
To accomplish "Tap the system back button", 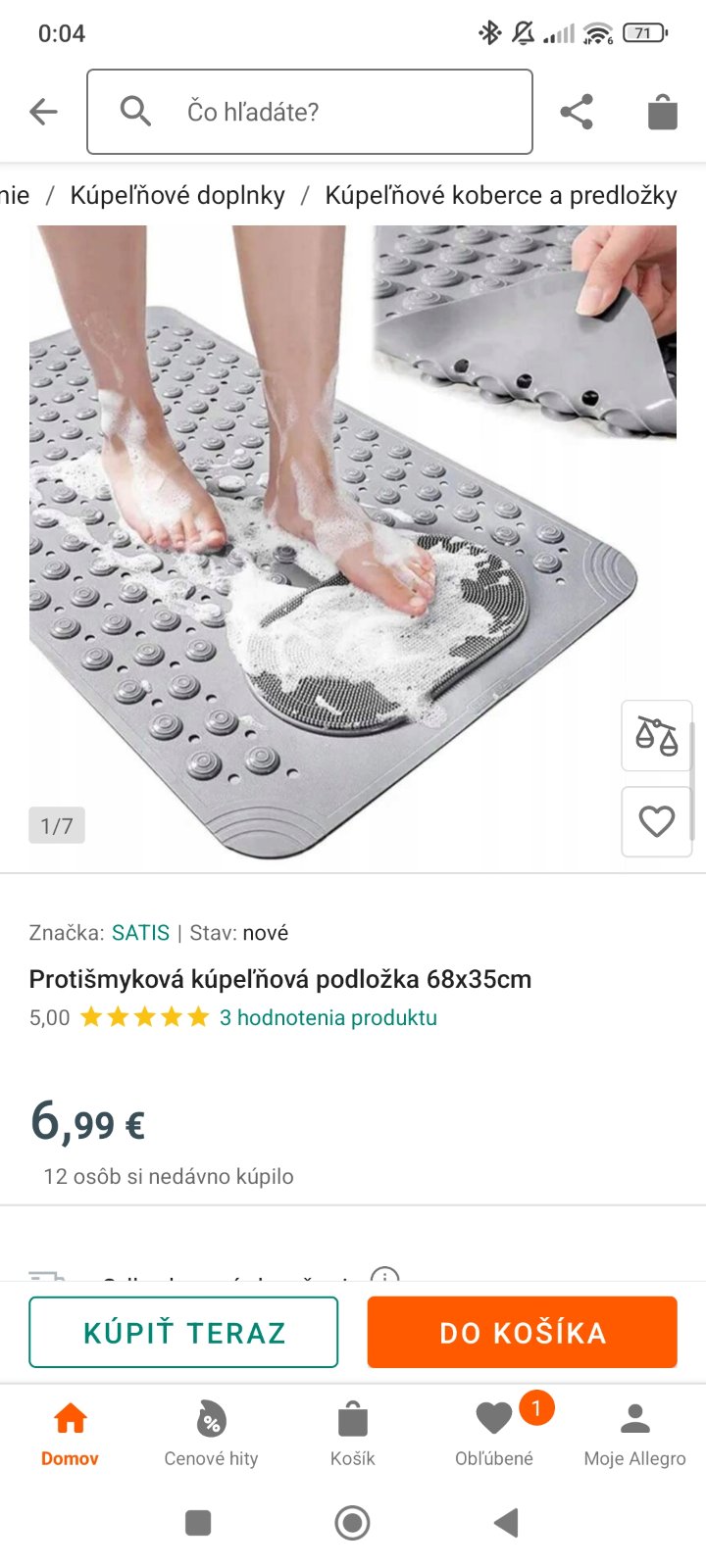I will click(506, 1523).
